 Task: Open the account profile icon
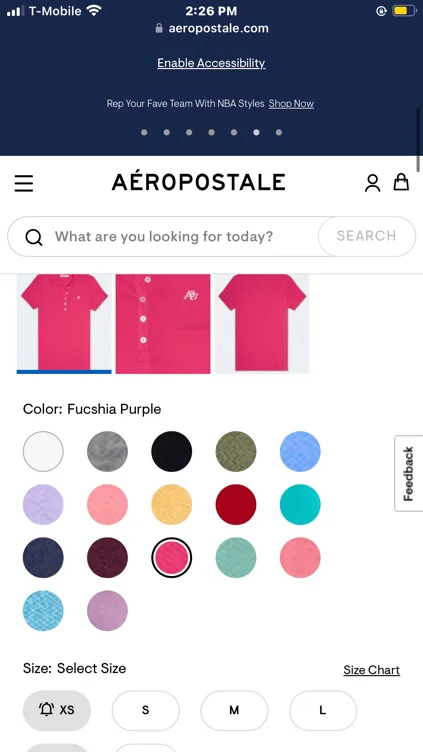click(372, 183)
